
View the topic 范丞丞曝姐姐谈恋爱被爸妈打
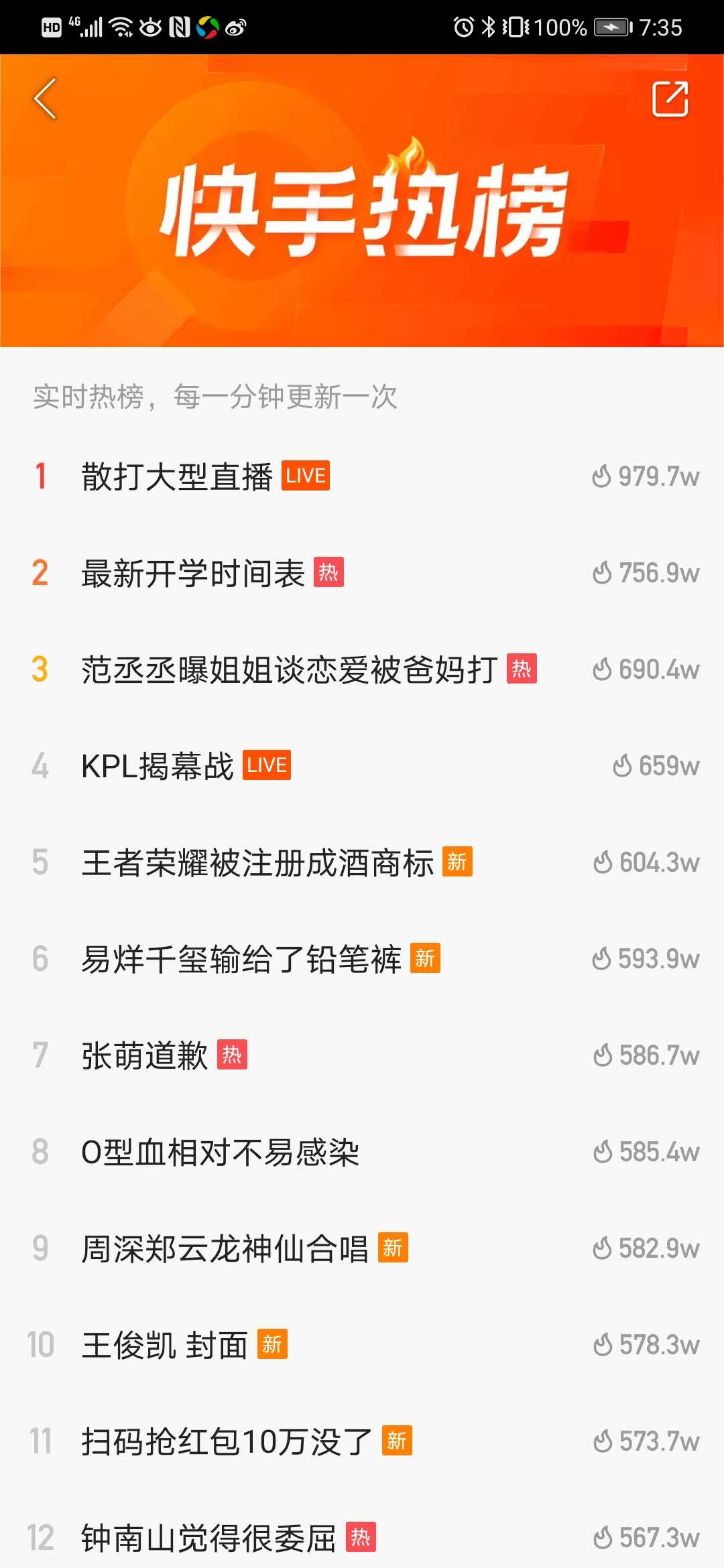click(290, 670)
